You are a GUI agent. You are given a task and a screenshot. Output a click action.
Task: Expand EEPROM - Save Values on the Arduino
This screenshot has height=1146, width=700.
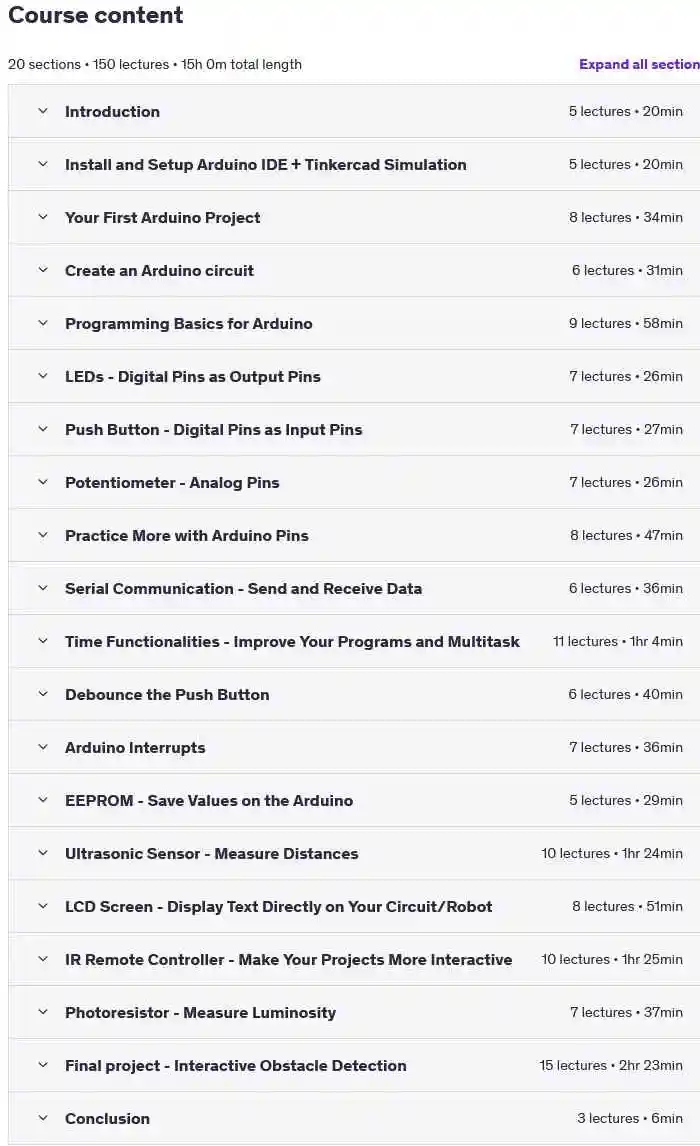coord(354,800)
